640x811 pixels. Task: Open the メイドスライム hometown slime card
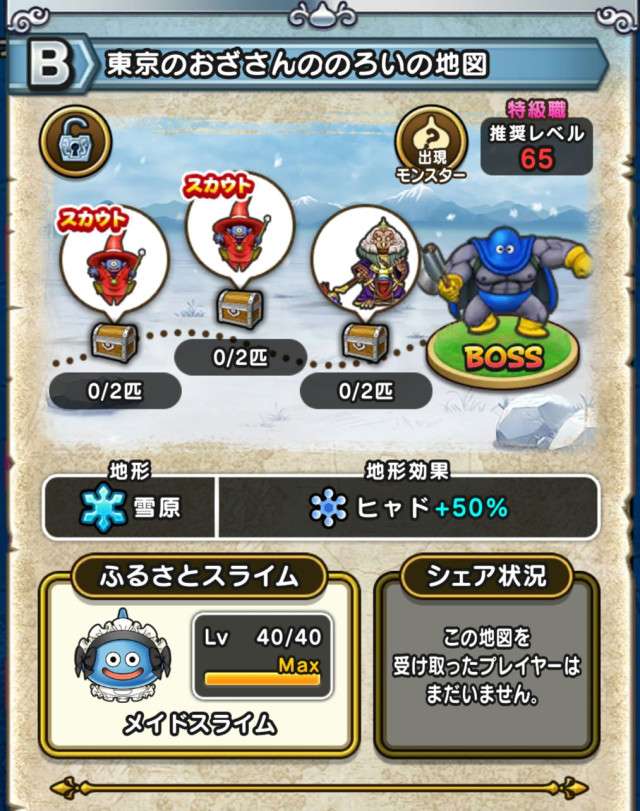(x=197, y=667)
